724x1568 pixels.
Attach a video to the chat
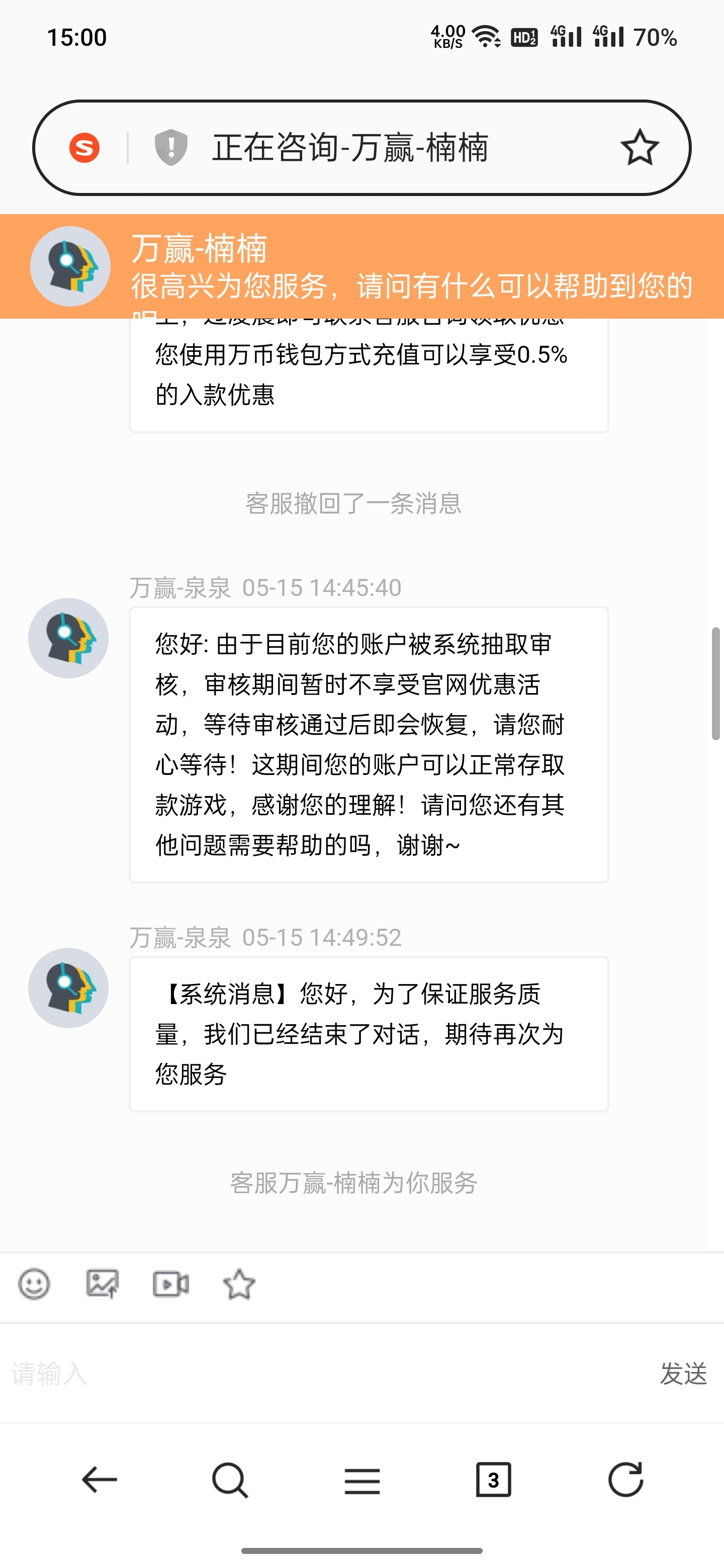coord(170,1284)
